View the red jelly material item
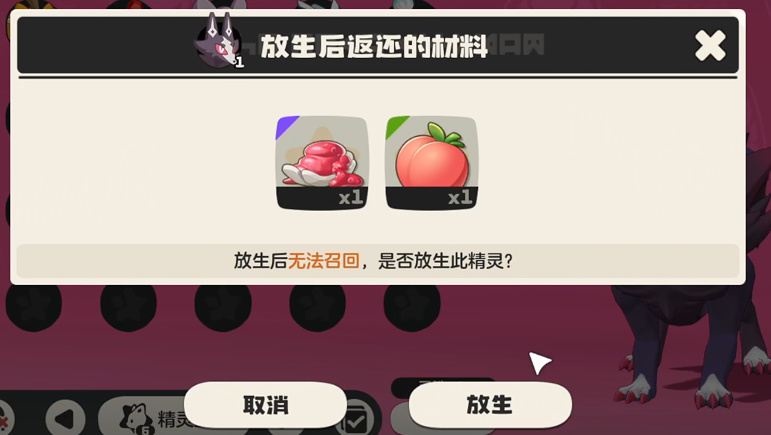771x435 pixels. pos(322,163)
